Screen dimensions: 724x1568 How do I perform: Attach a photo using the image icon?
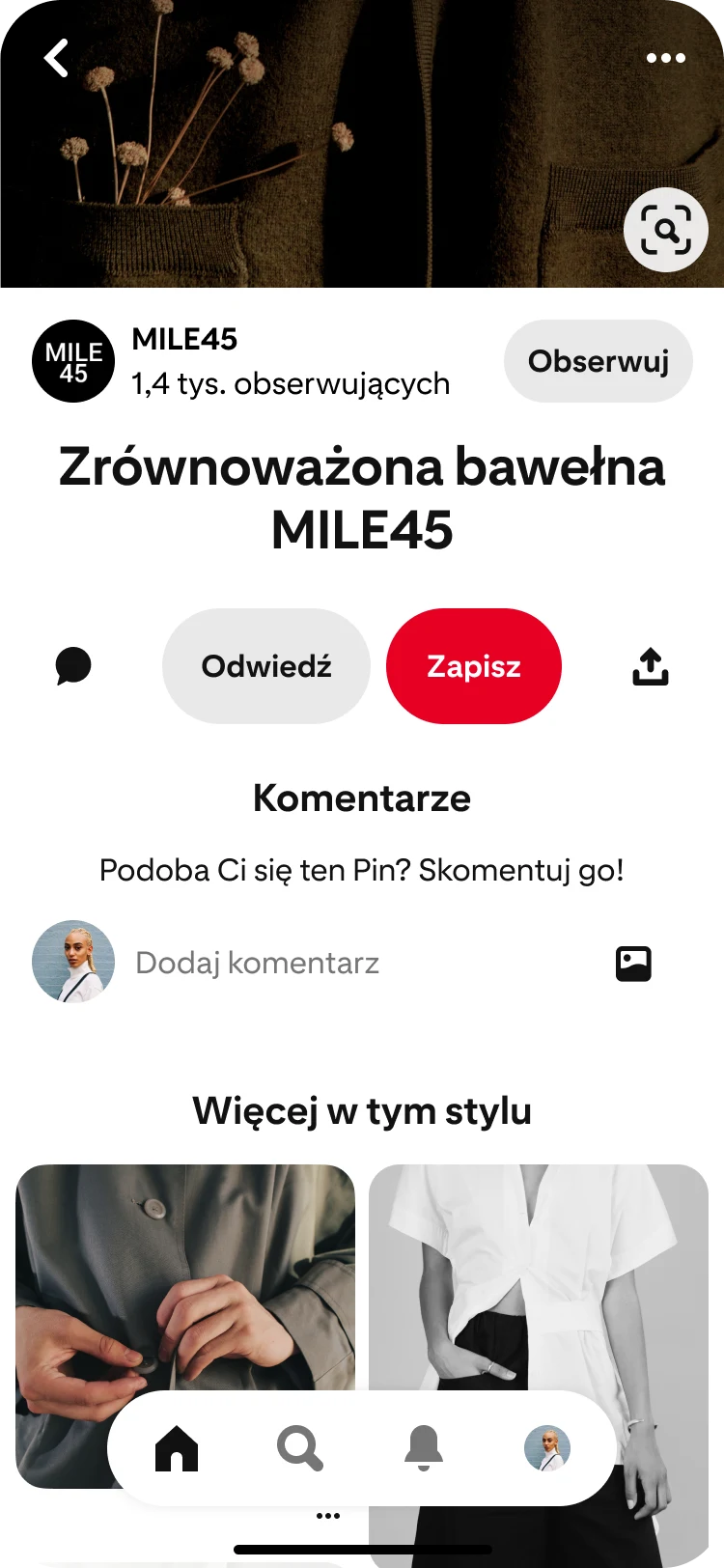point(632,963)
